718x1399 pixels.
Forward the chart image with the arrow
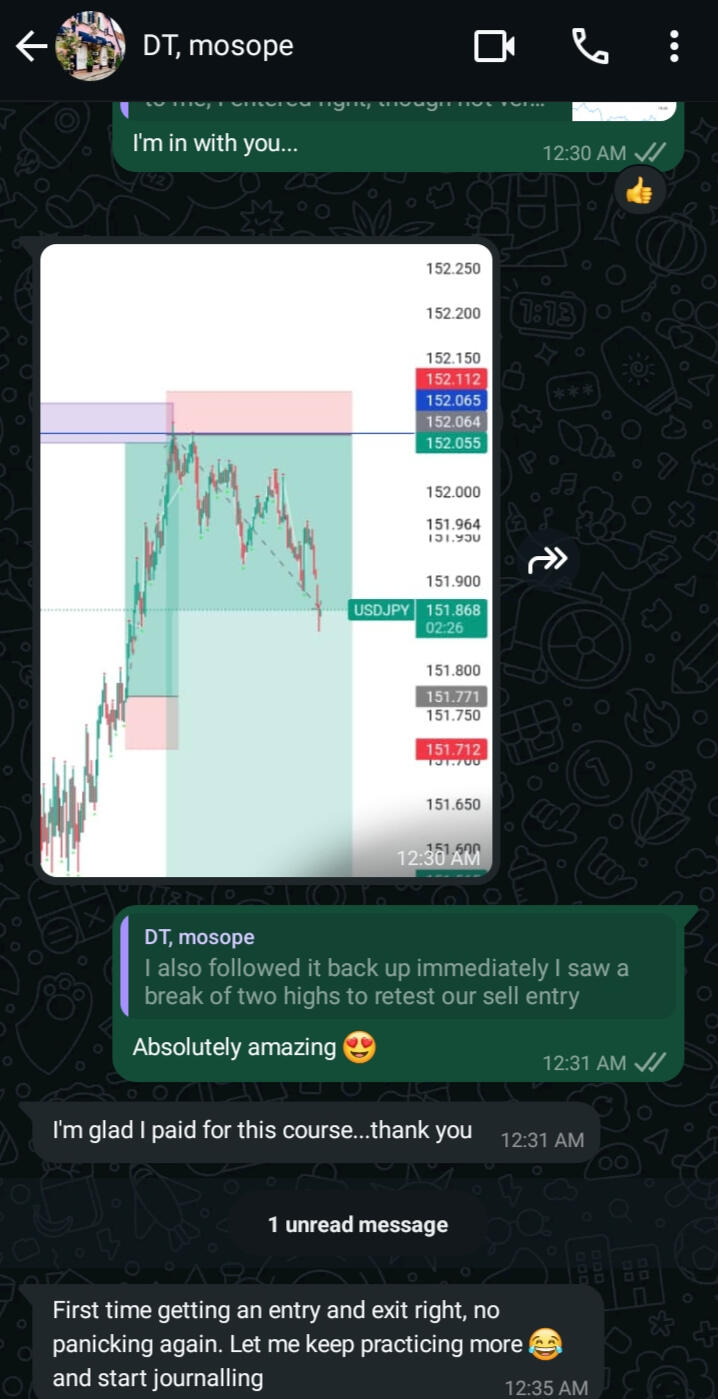click(547, 560)
